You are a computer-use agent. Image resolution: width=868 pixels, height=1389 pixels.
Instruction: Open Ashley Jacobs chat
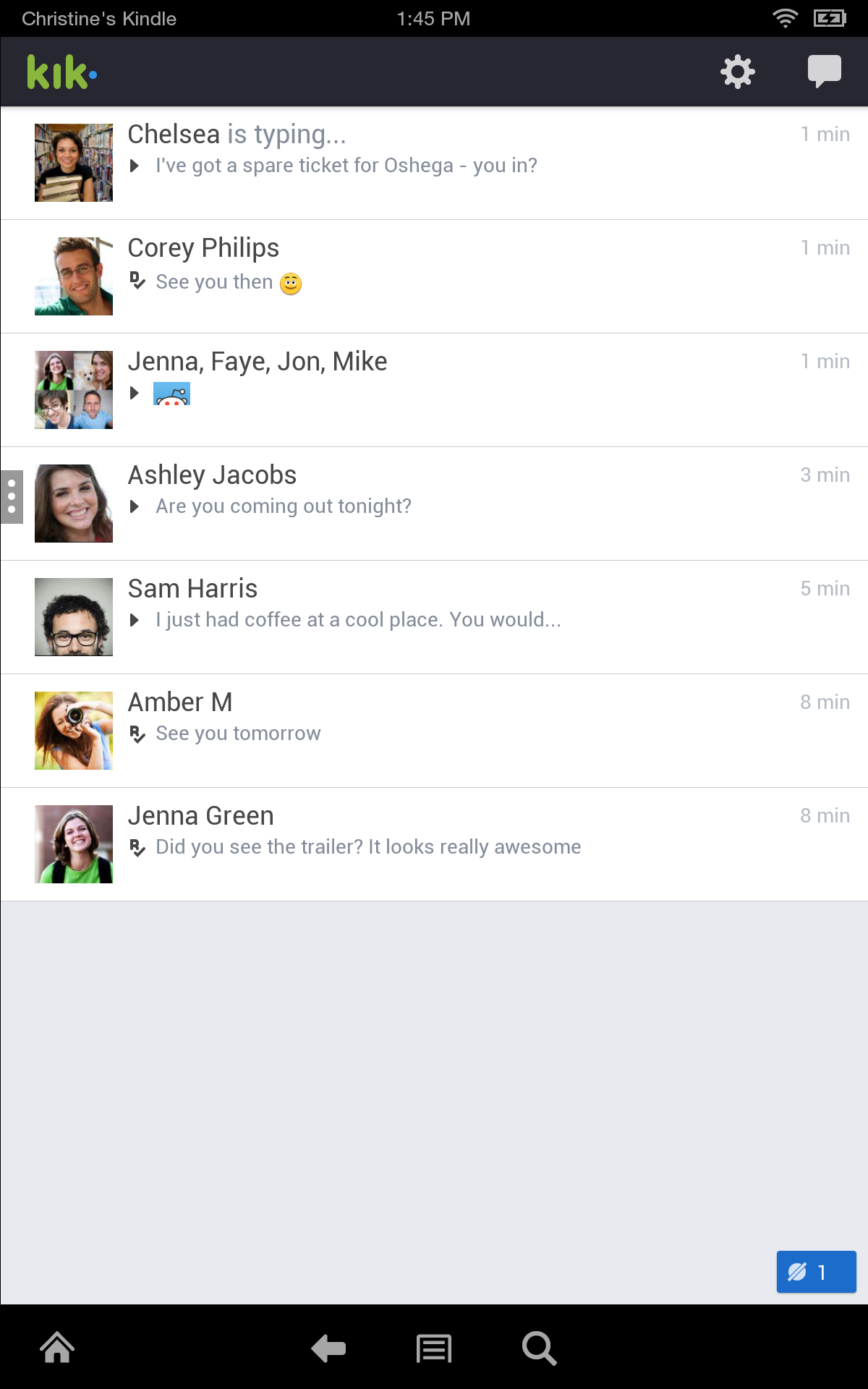pos(434,504)
